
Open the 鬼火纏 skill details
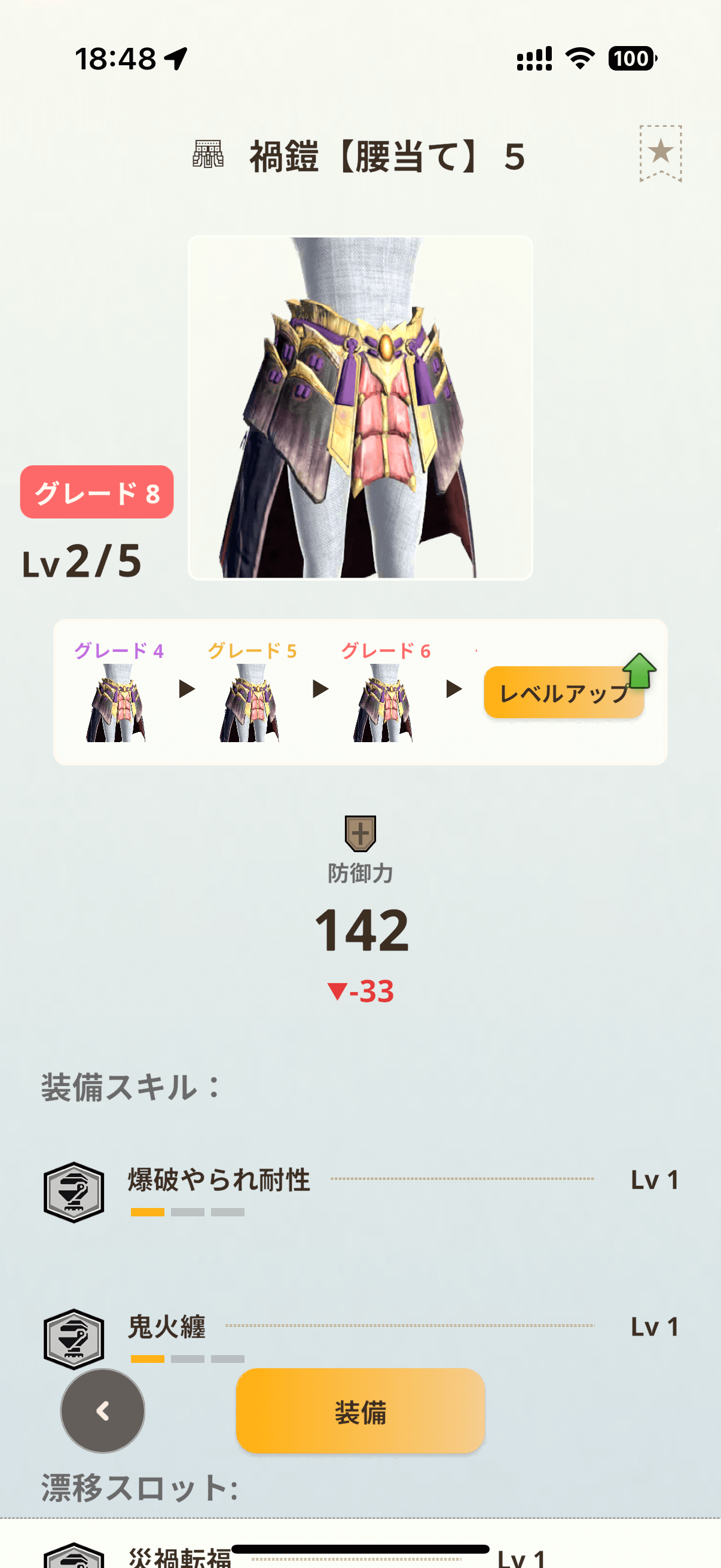point(167,1328)
